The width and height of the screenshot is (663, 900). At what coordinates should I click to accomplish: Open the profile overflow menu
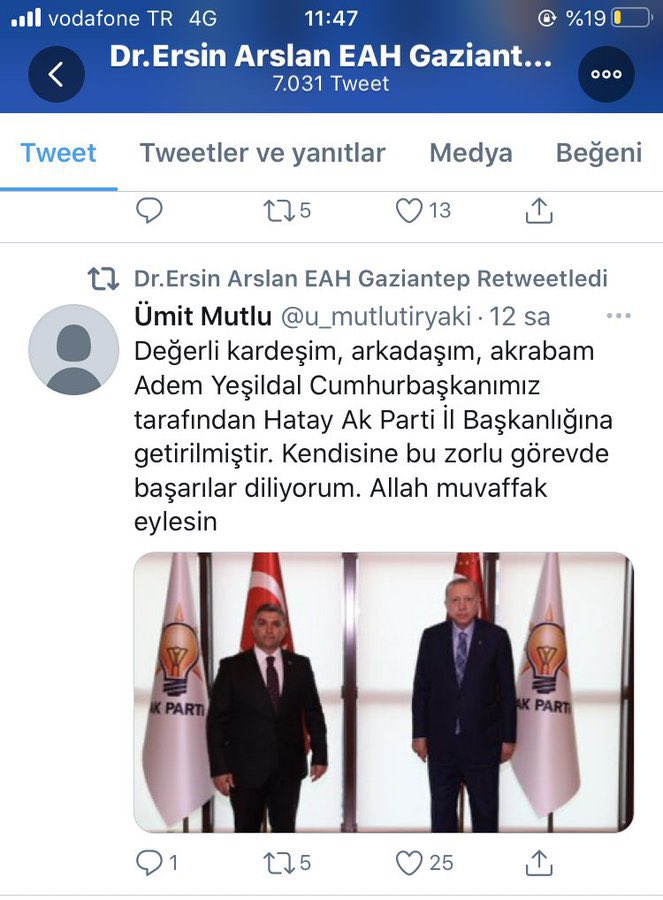click(x=606, y=73)
